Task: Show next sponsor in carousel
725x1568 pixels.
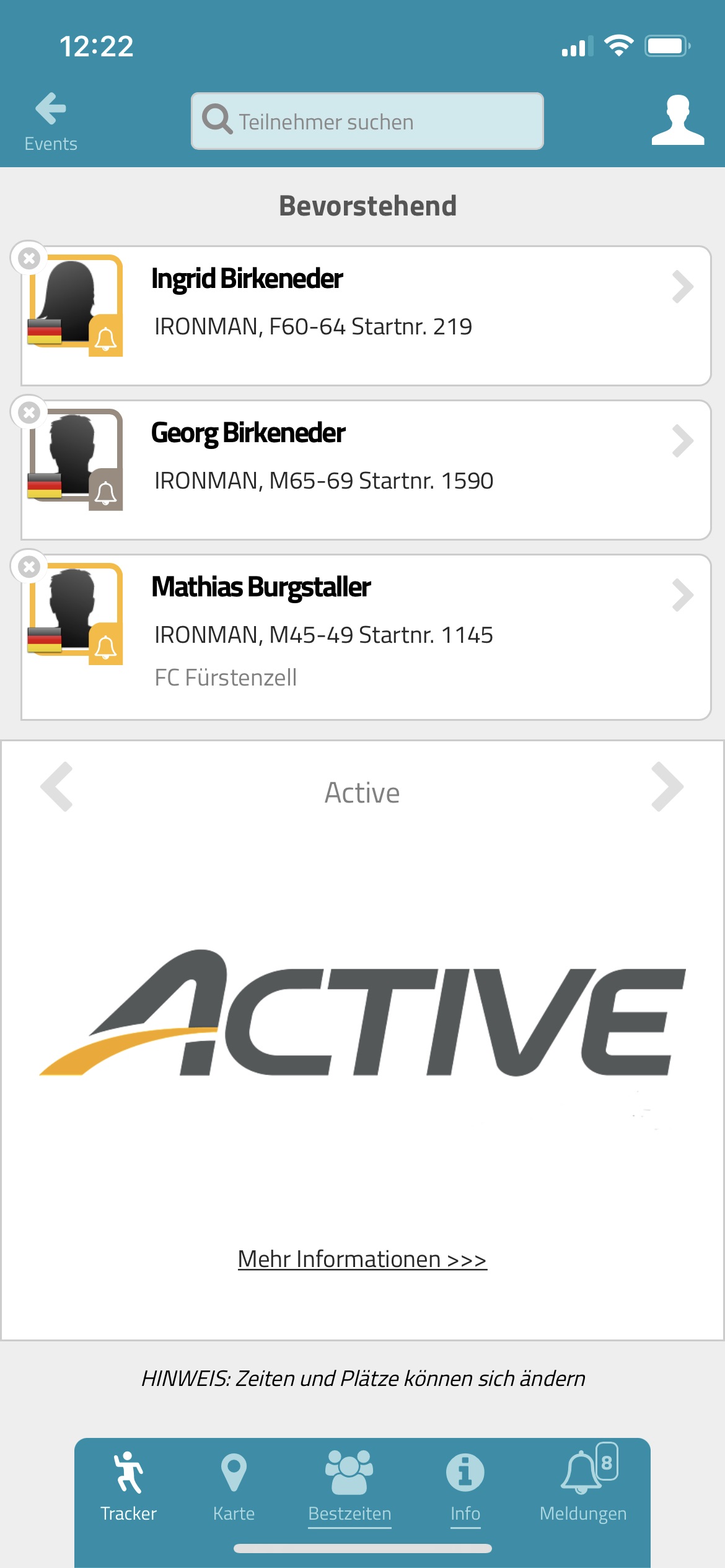Action: pos(667,786)
